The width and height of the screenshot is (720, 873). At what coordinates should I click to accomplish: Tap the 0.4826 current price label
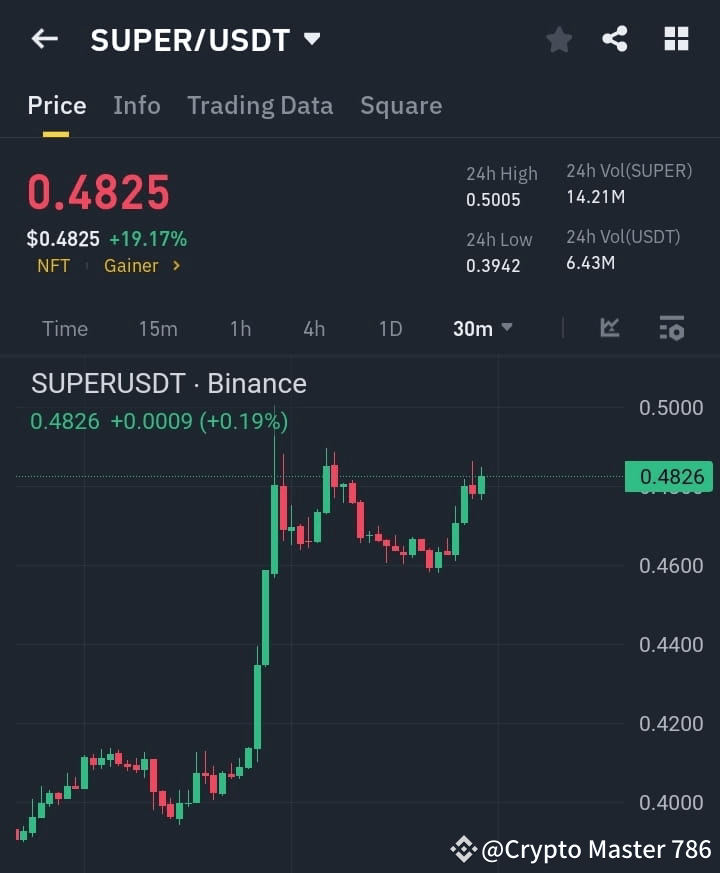point(671,477)
